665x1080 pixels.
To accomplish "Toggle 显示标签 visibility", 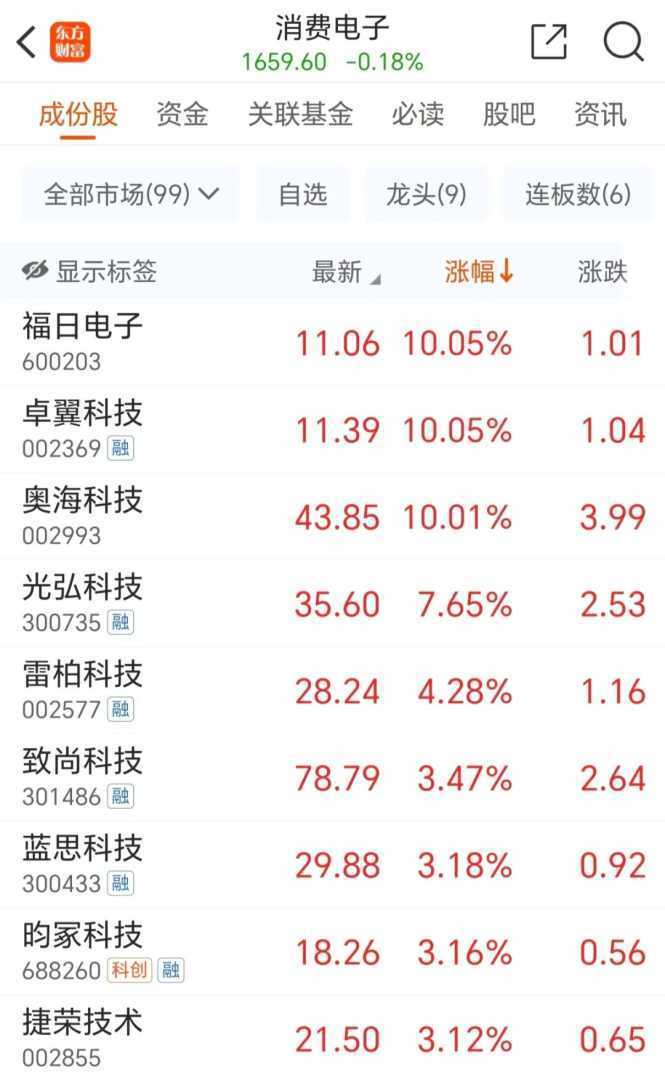I will pyautogui.click(x=90, y=271).
